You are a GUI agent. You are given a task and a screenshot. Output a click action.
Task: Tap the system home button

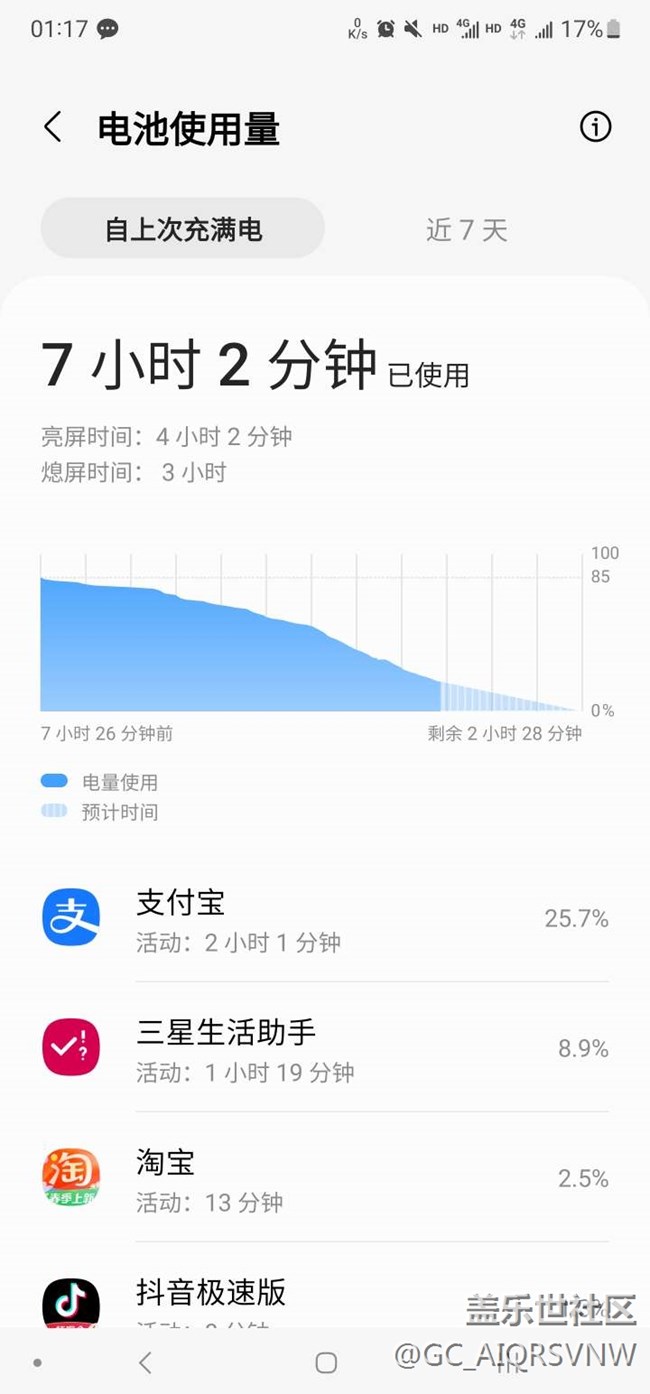click(326, 1362)
